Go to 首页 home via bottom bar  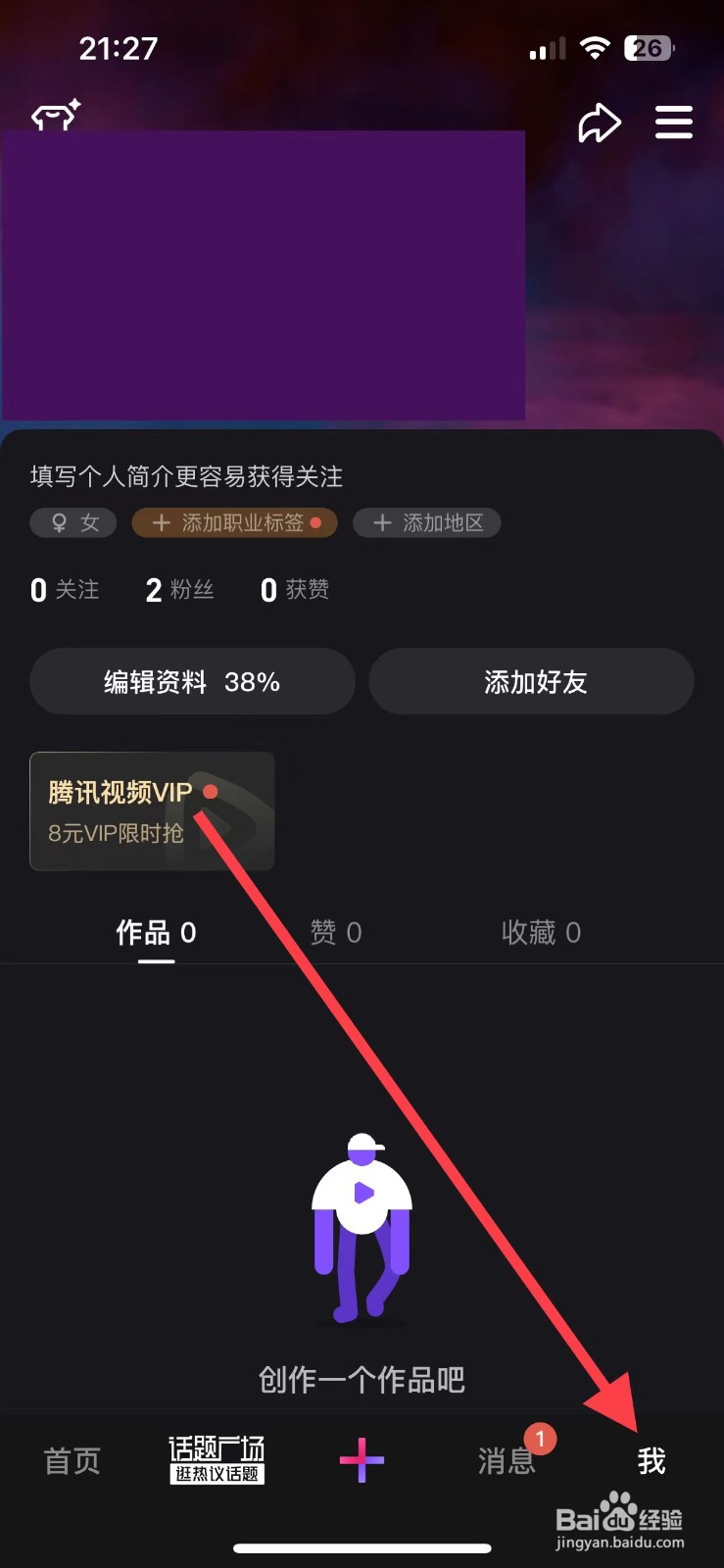tap(70, 1461)
